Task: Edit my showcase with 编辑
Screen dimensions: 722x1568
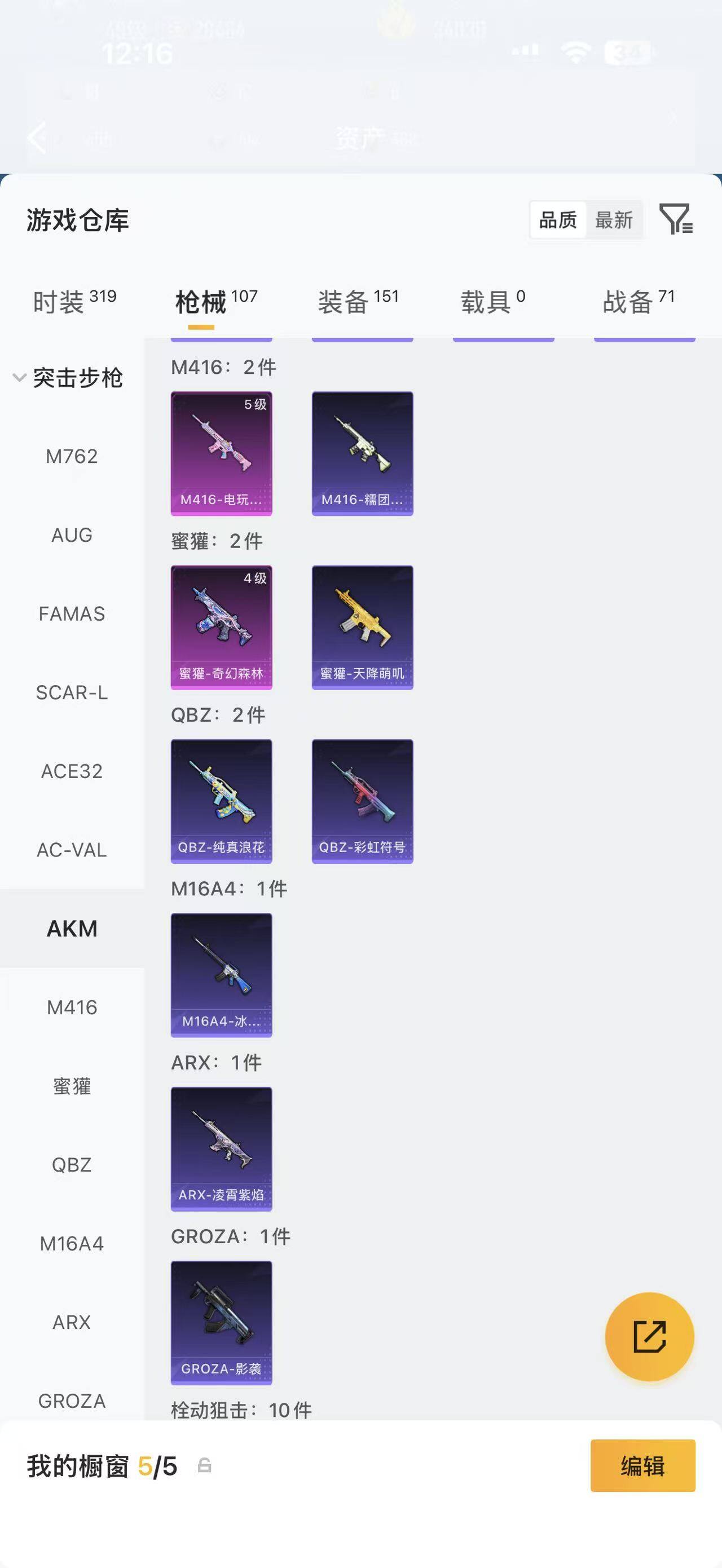Action: tap(643, 1466)
